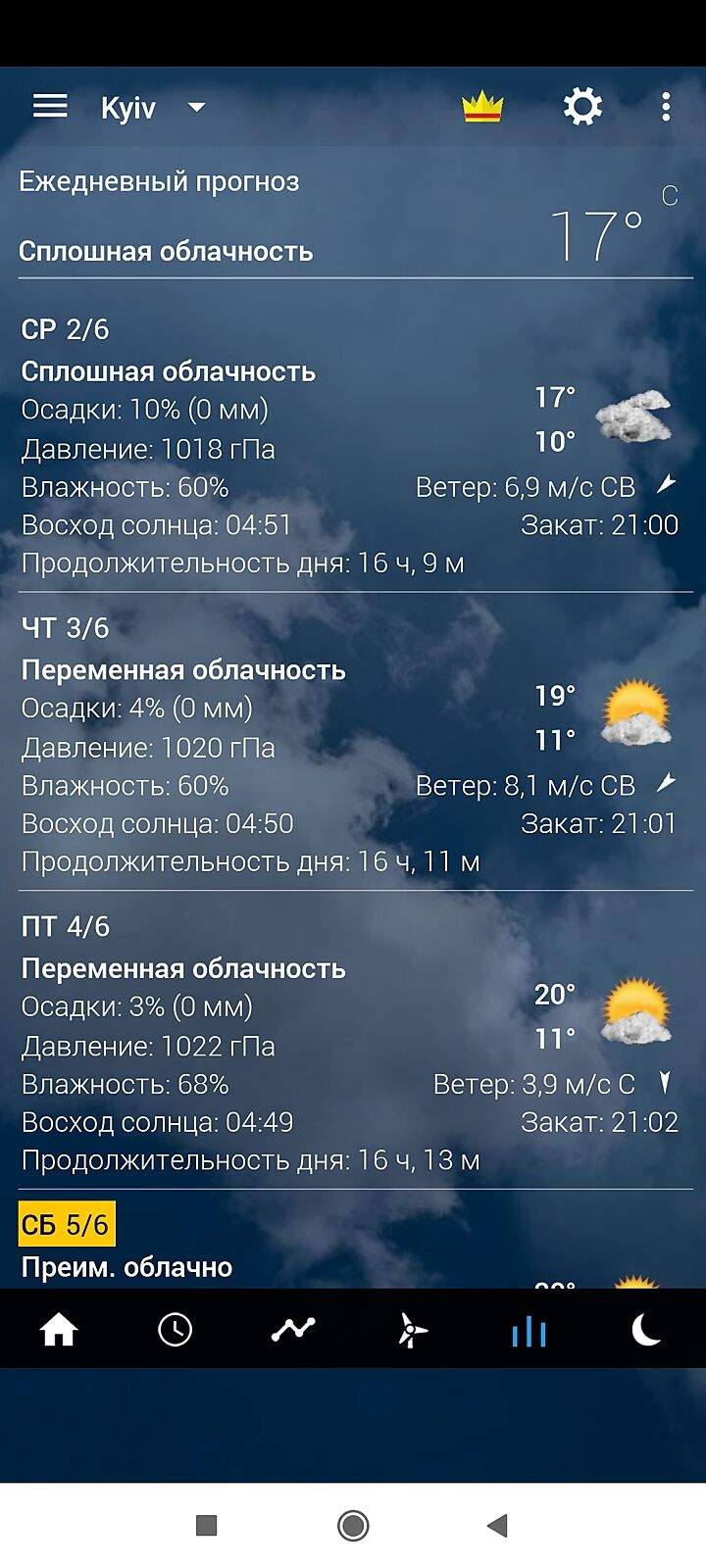Viewport: 706px width, 1568px height.
Task: Open the moon phase tab
Action: tap(646, 1330)
